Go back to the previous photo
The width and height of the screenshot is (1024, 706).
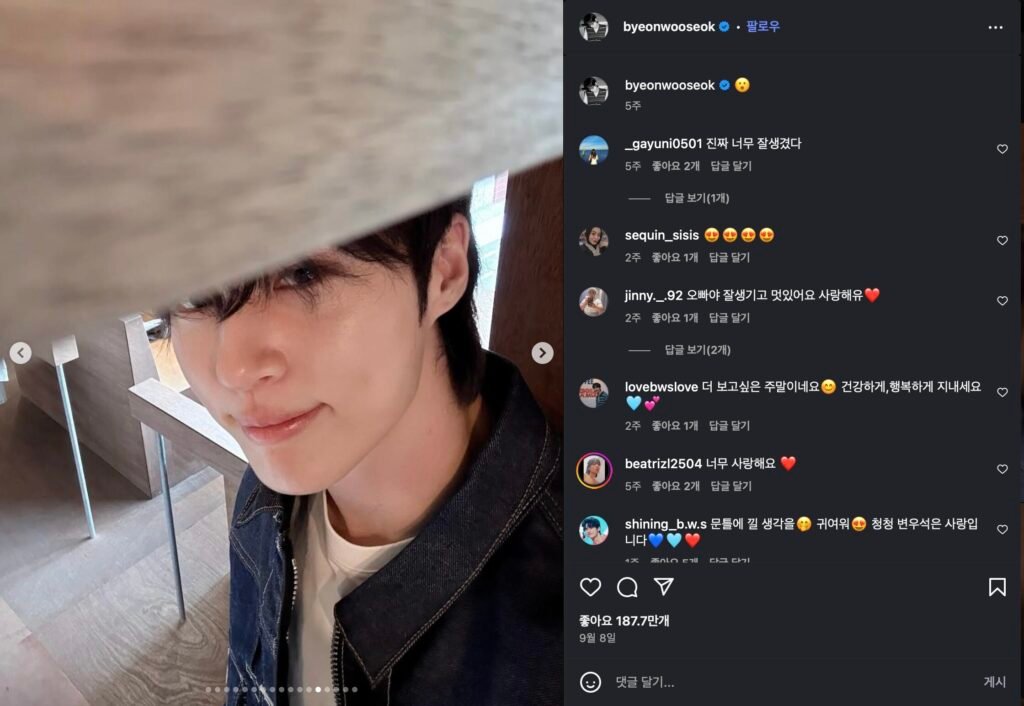21,353
